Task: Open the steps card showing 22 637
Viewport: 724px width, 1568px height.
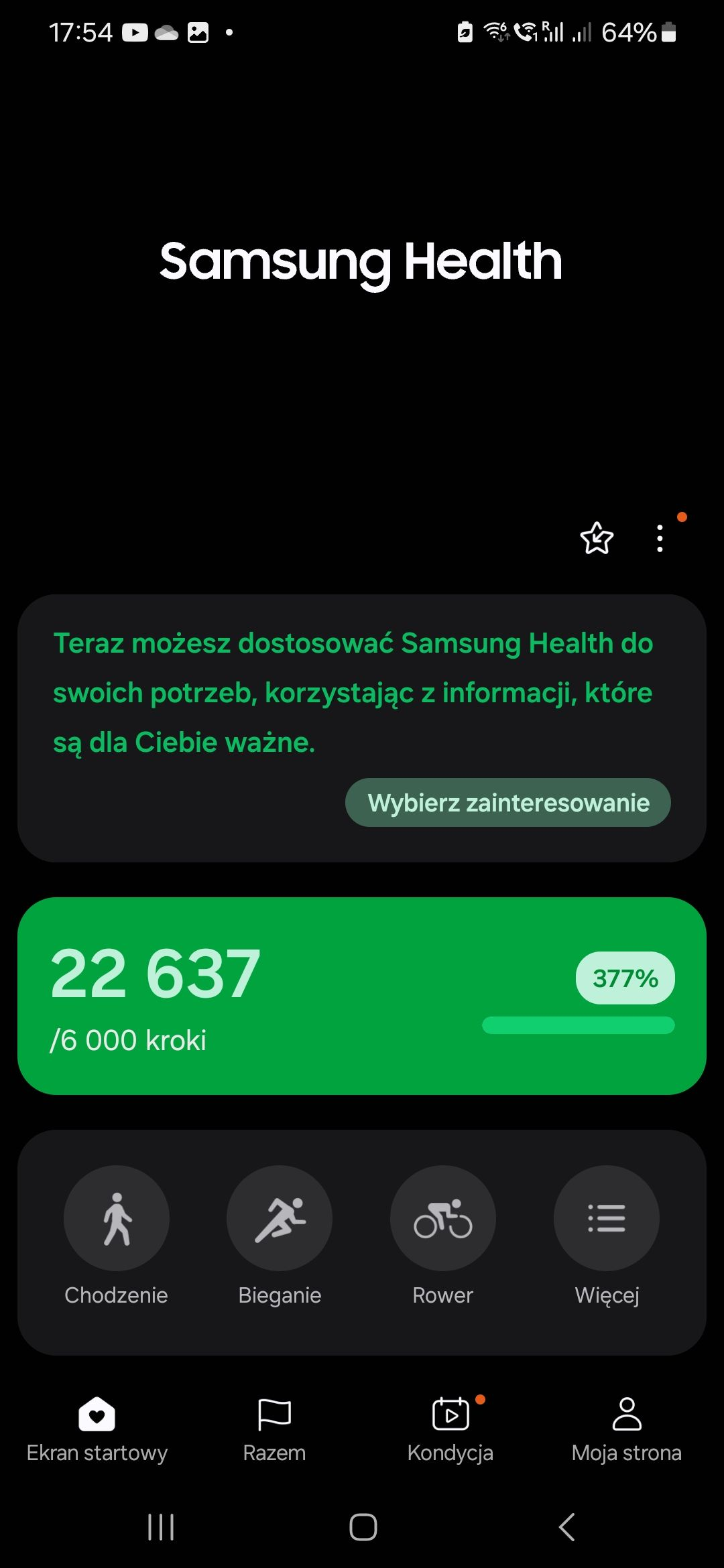Action: tap(362, 996)
